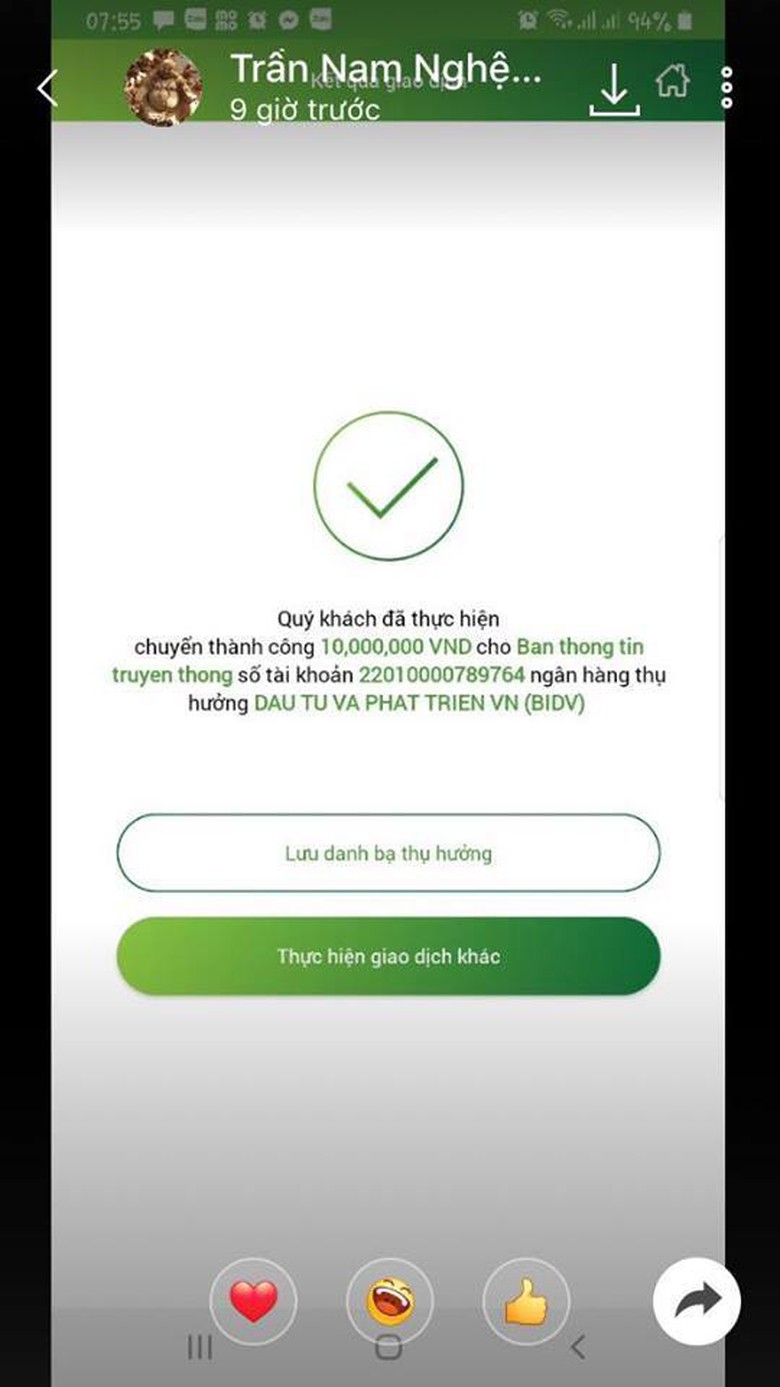Open the three-dot overflow menu

click(727, 88)
